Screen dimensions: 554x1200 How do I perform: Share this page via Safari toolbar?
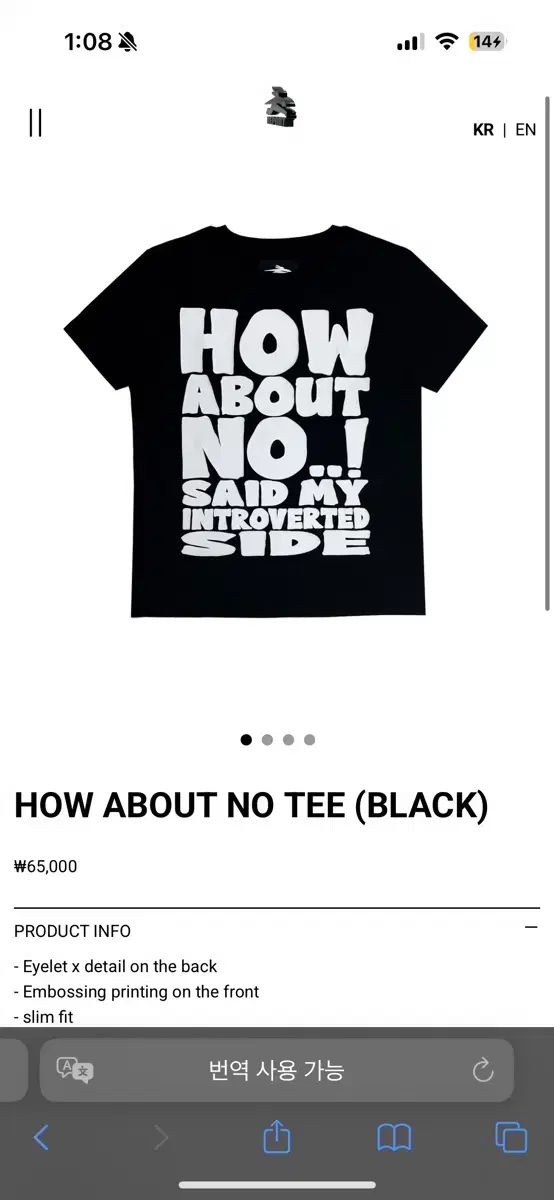pyautogui.click(x=276, y=1135)
